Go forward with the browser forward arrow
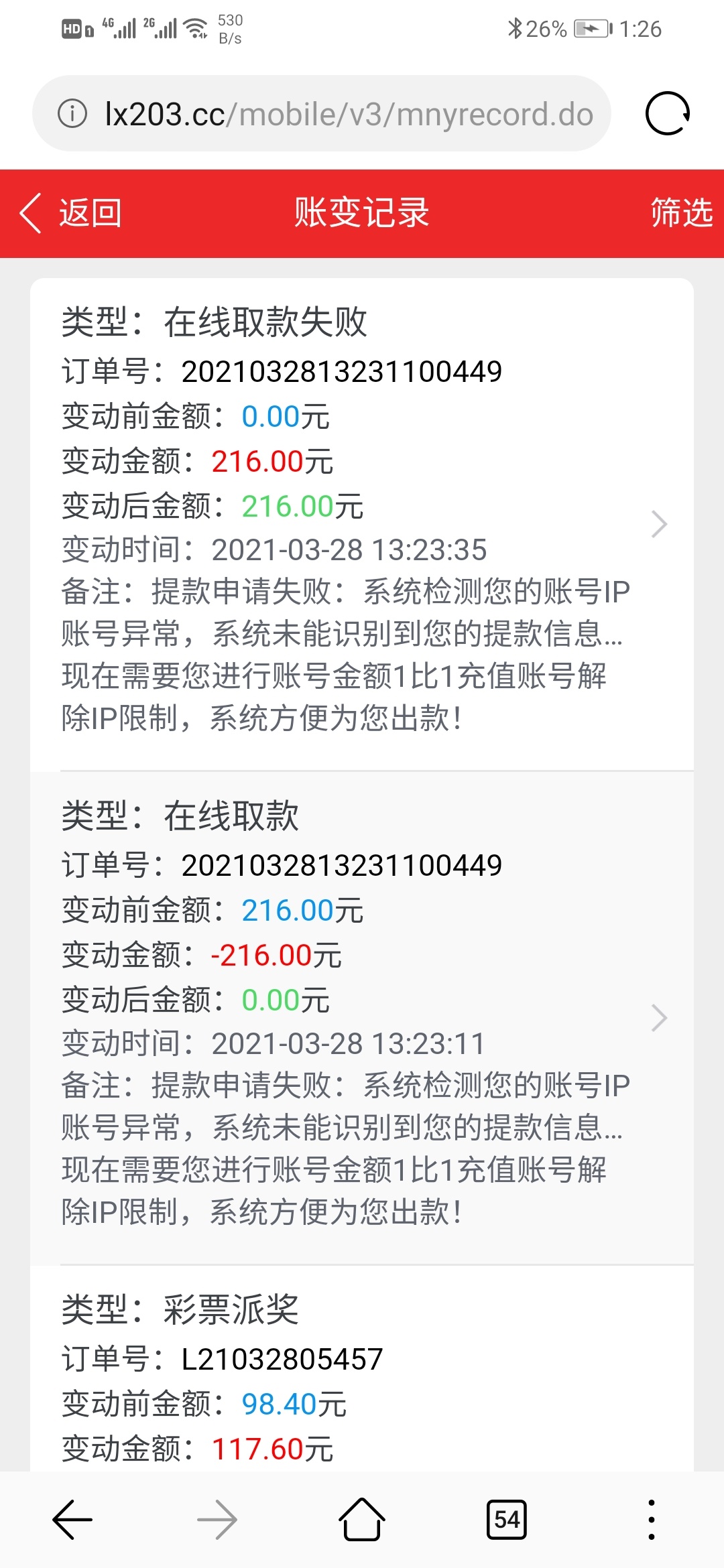 click(x=217, y=1520)
